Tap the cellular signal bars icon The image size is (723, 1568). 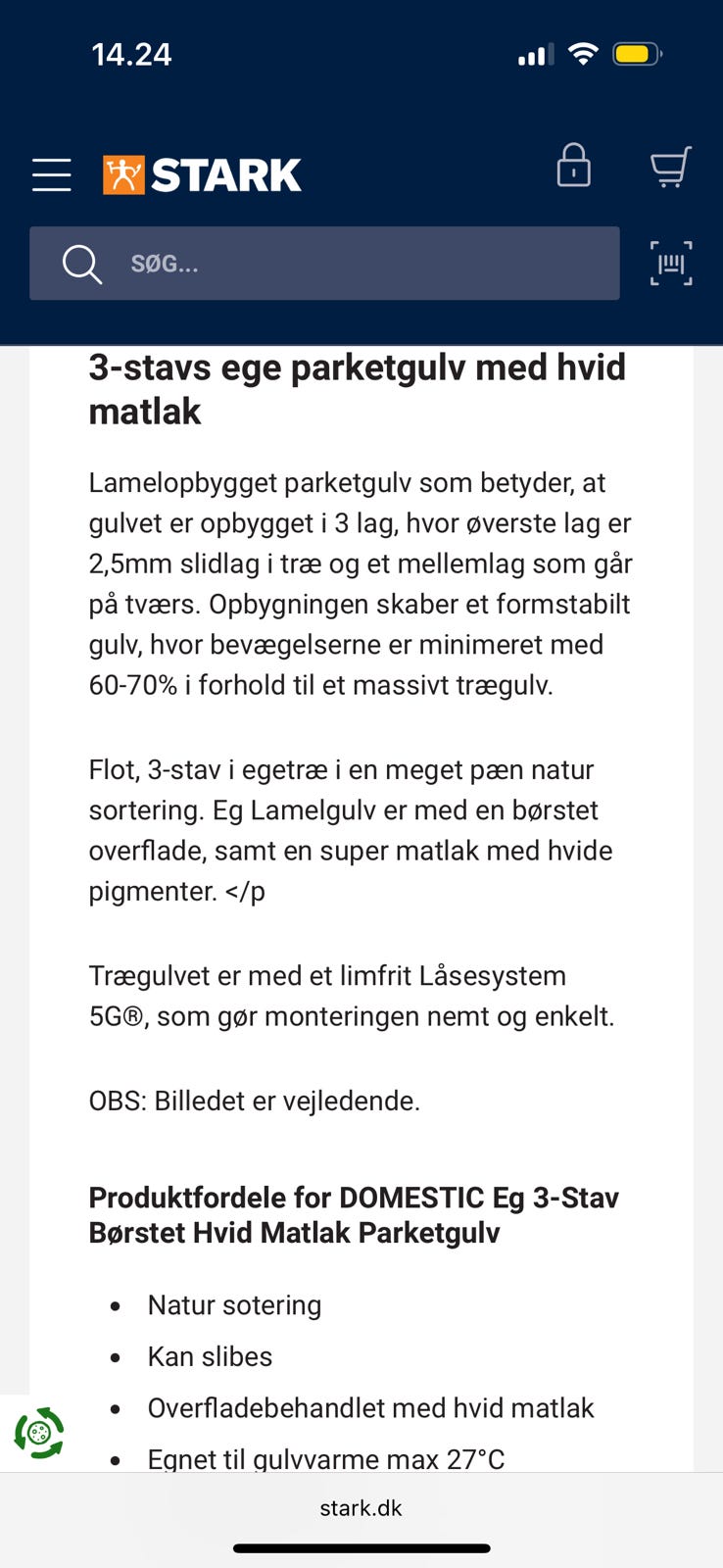tap(534, 56)
